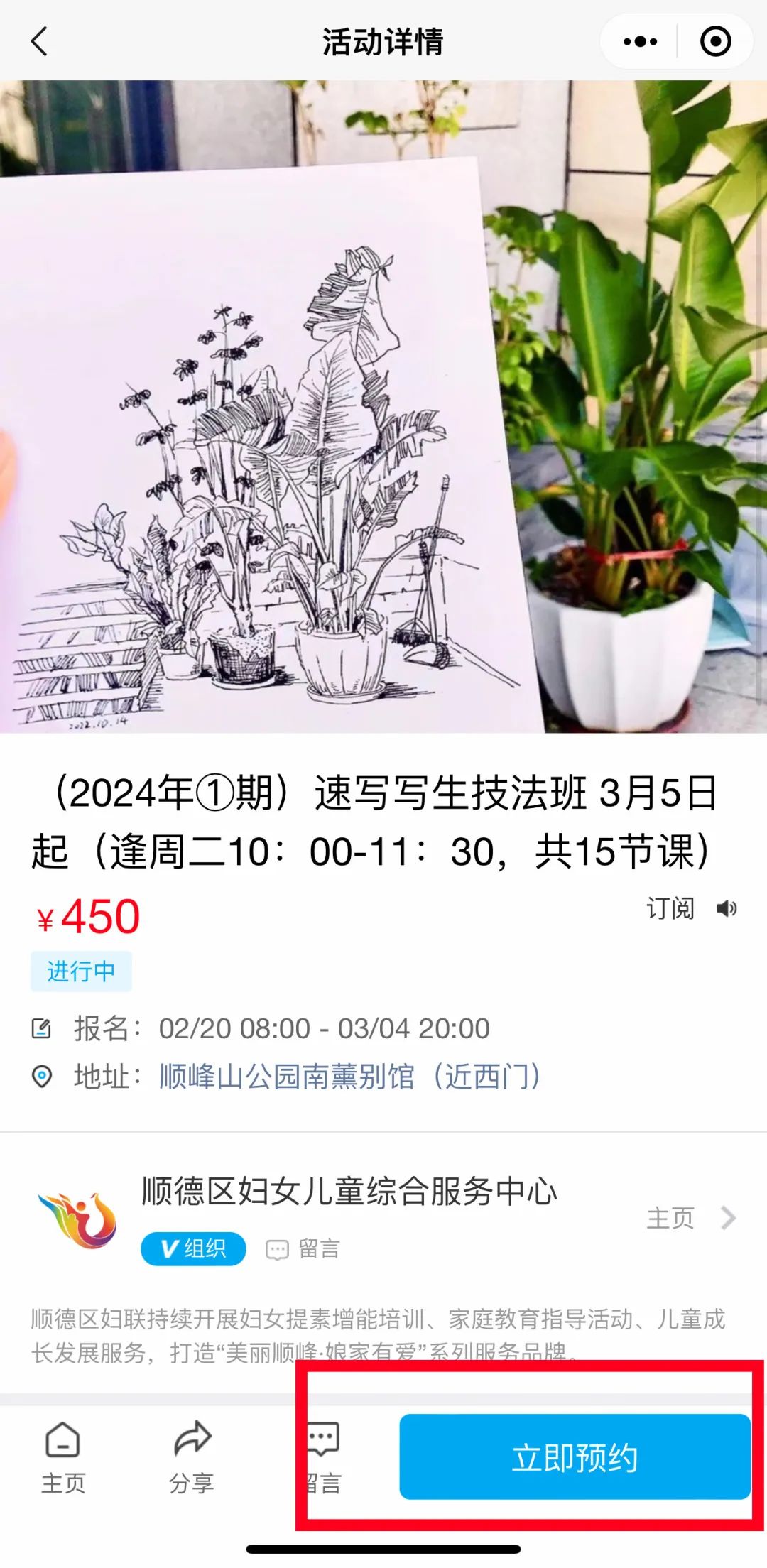767x1568 pixels.
Task: Tap 留言 beside the V组织 badge
Action: coord(303,1249)
